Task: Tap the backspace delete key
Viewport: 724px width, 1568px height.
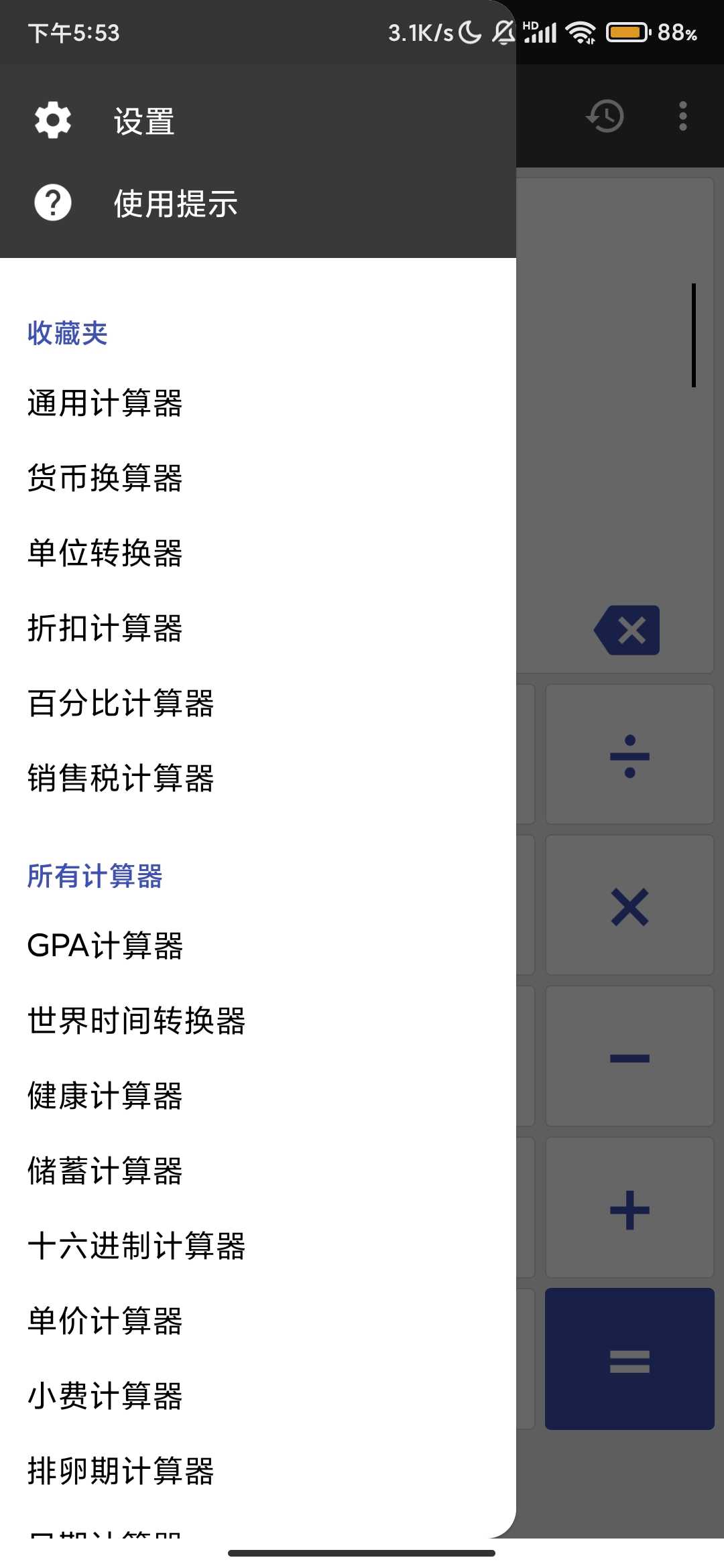Action: tap(627, 630)
